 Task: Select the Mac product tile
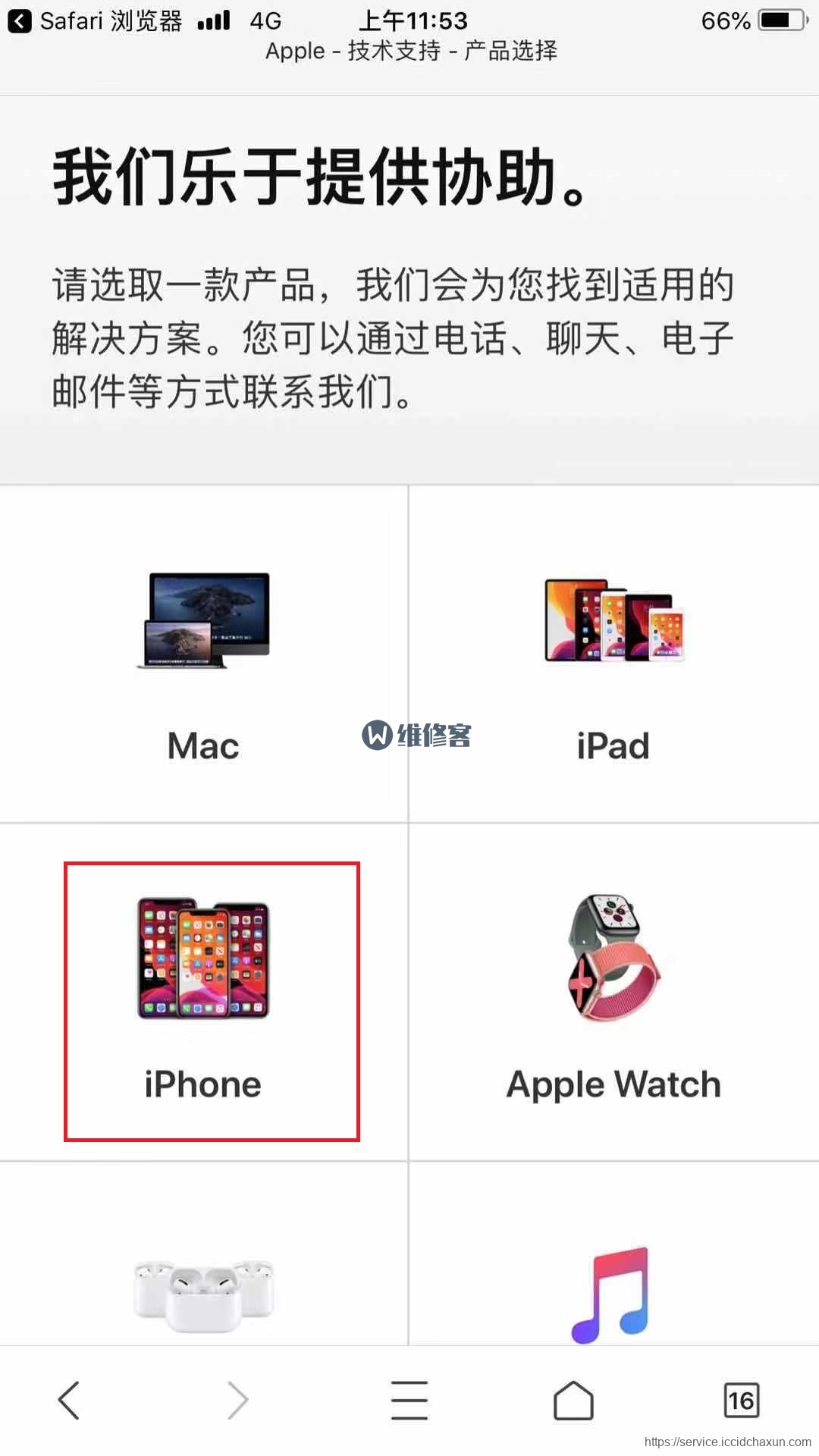click(203, 654)
